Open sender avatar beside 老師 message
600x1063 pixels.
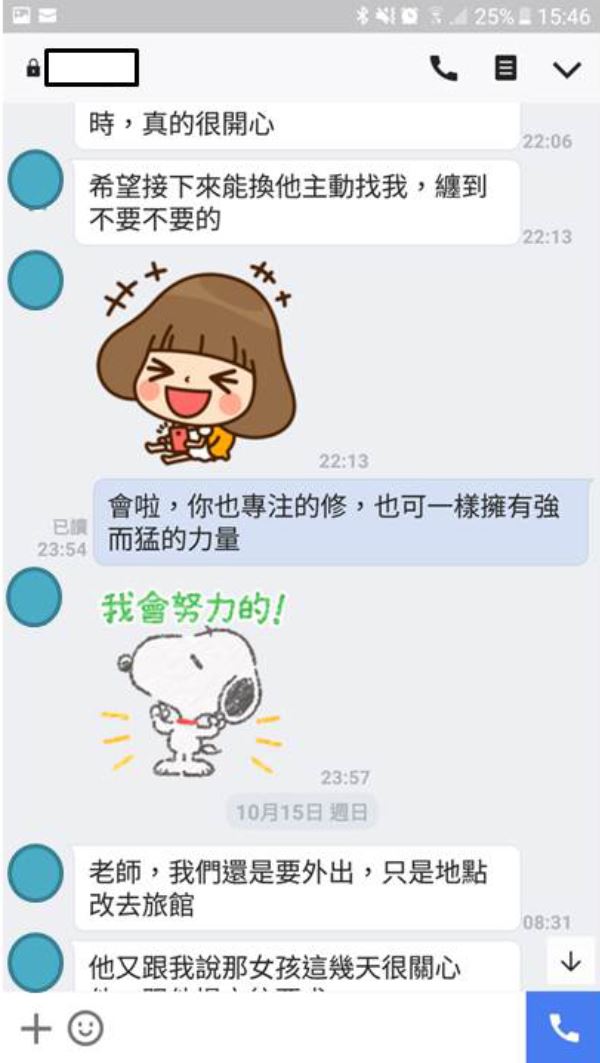click(x=35, y=873)
